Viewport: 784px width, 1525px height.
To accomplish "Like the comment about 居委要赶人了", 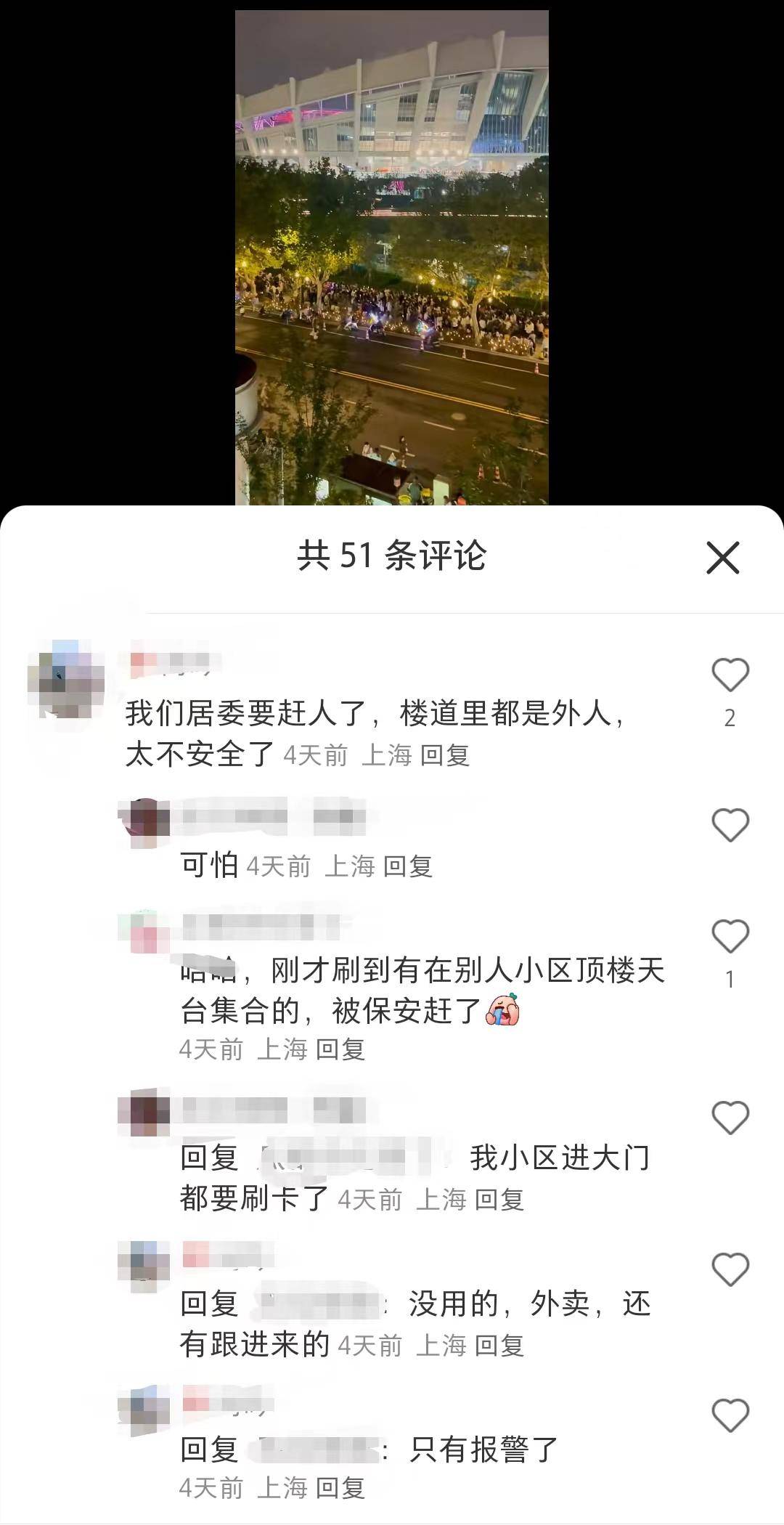I will (x=730, y=675).
